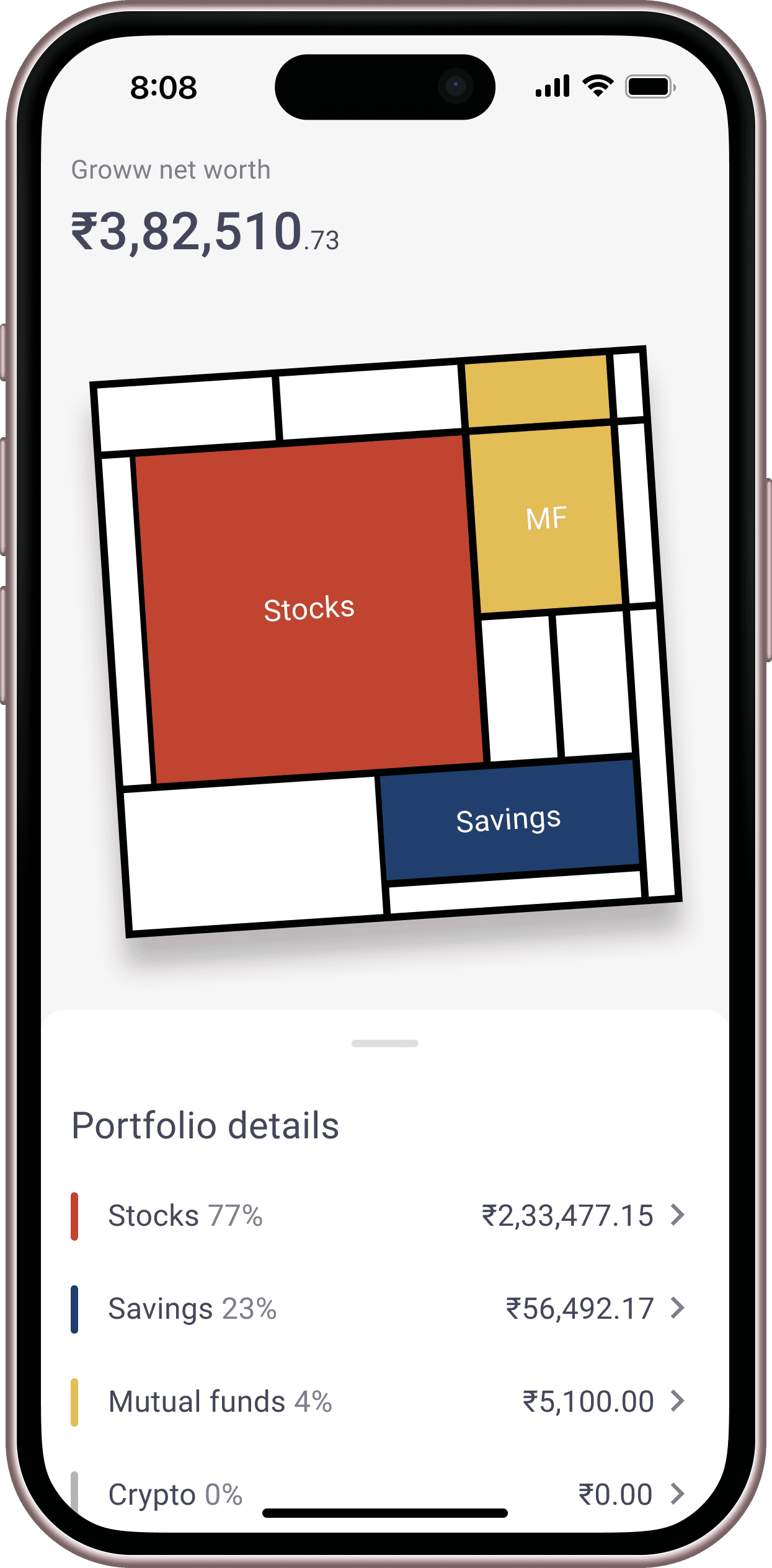
Task: Tap the red Stocks block in chart
Action: pyautogui.click(x=309, y=609)
